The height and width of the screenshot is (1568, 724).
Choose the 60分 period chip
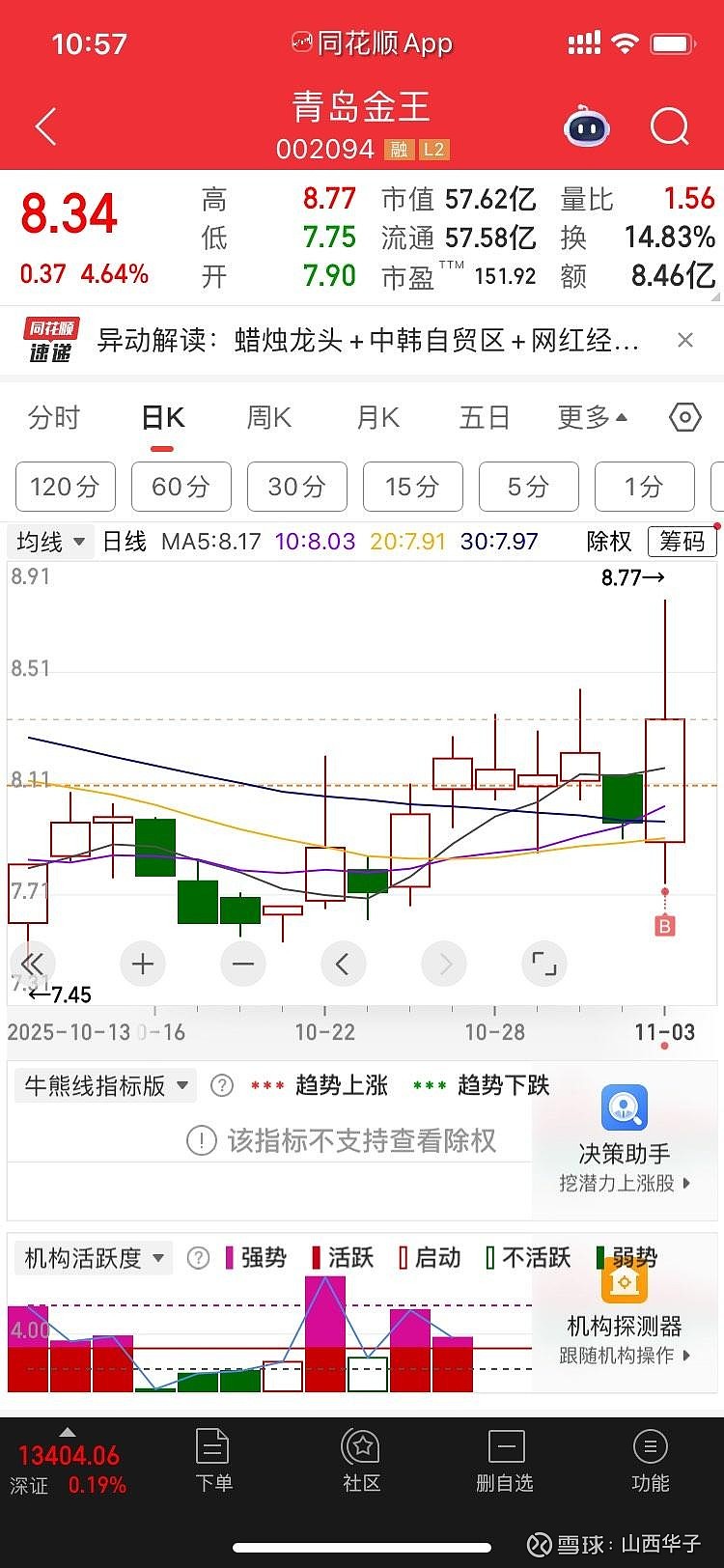[x=181, y=487]
